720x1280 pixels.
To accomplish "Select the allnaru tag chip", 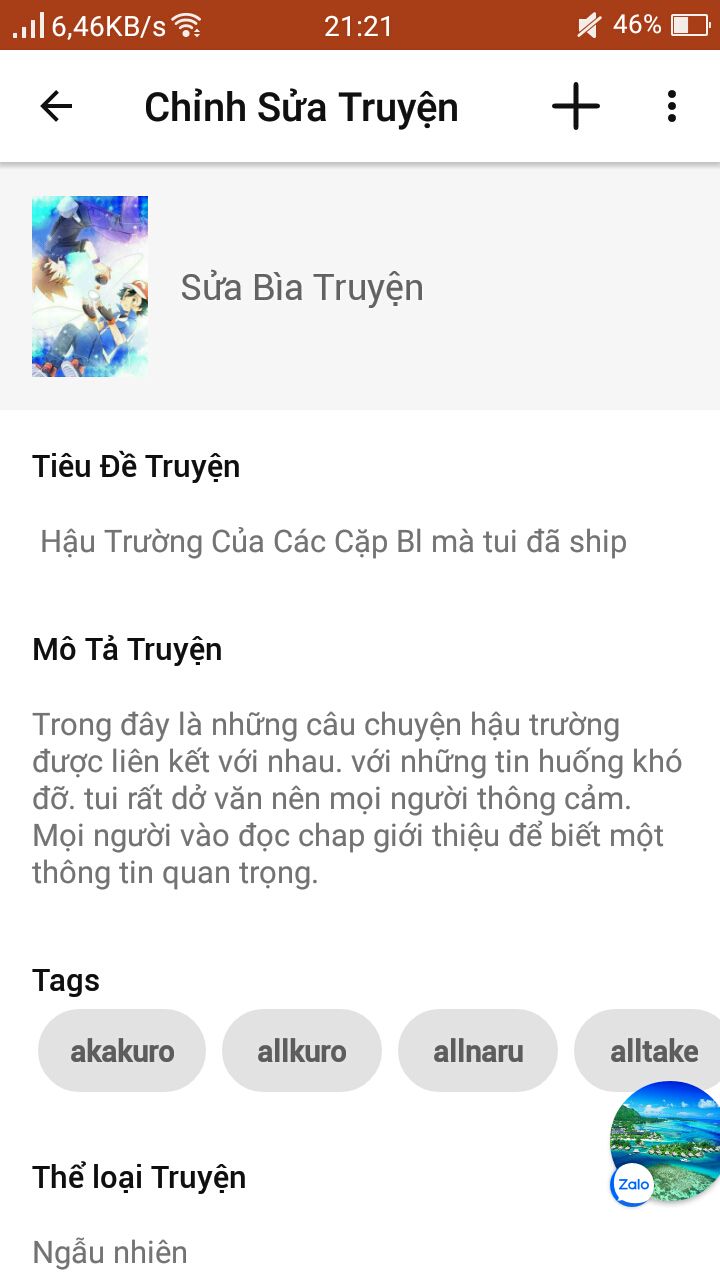I will [478, 1051].
